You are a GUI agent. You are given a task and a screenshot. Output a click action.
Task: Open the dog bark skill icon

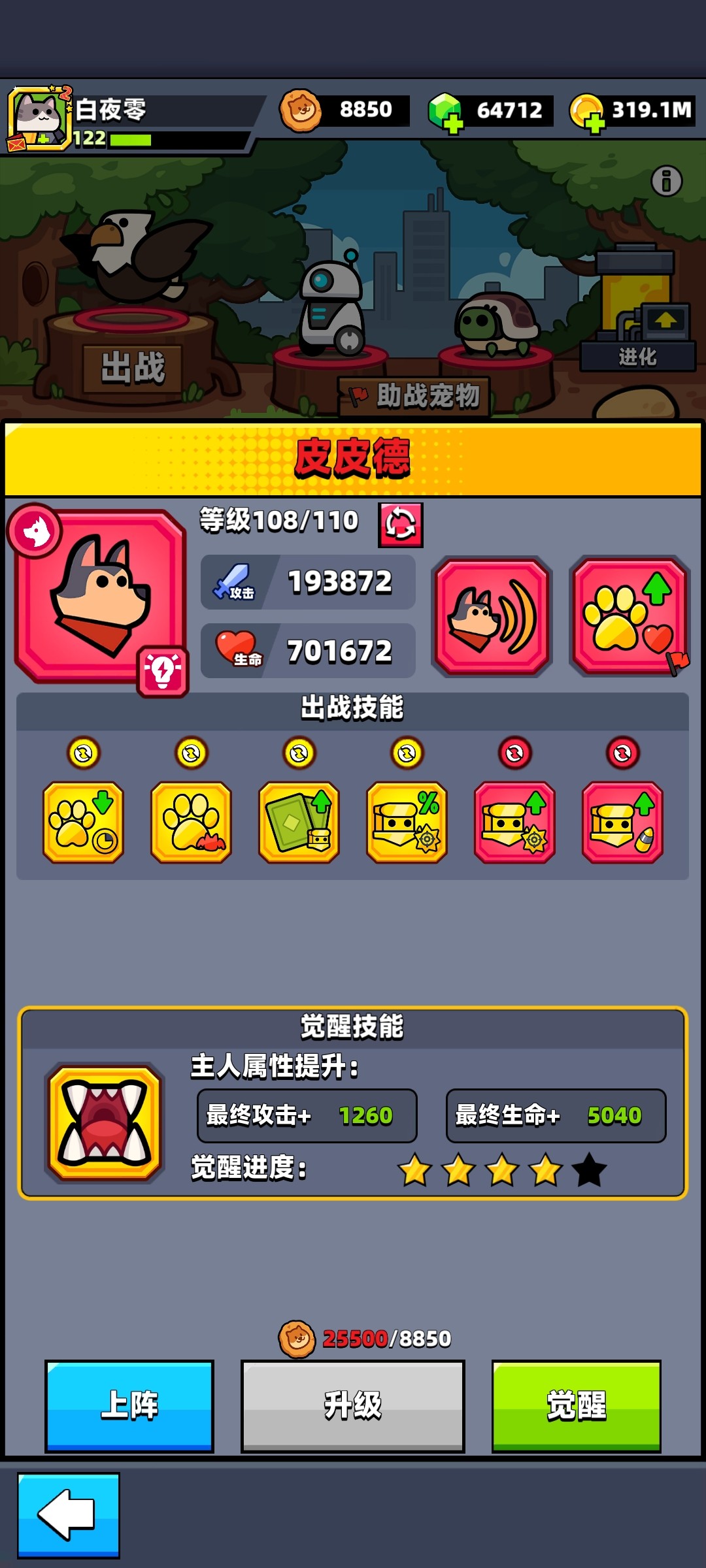492,617
